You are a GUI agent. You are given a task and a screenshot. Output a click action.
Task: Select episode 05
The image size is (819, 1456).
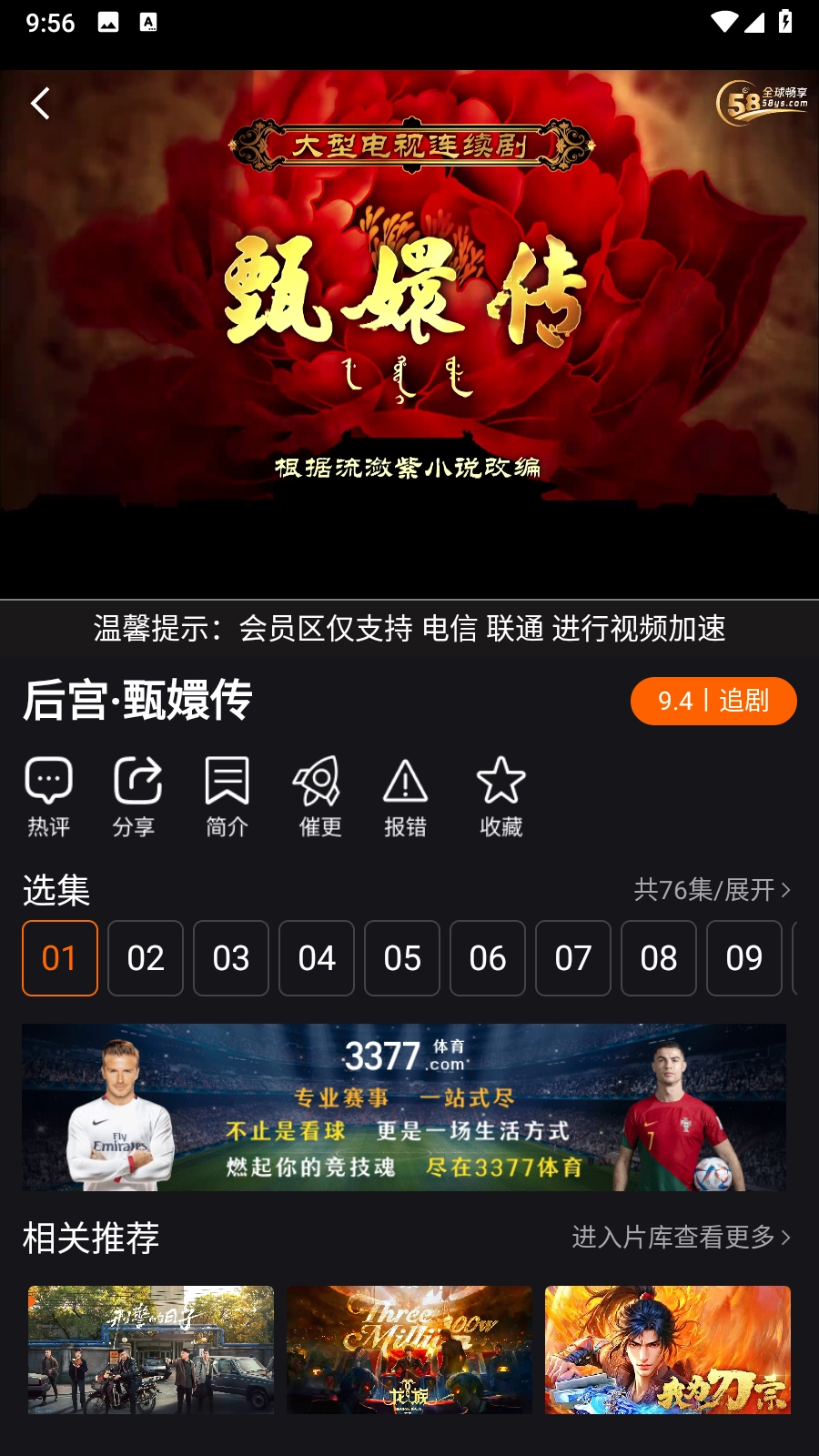point(402,958)
